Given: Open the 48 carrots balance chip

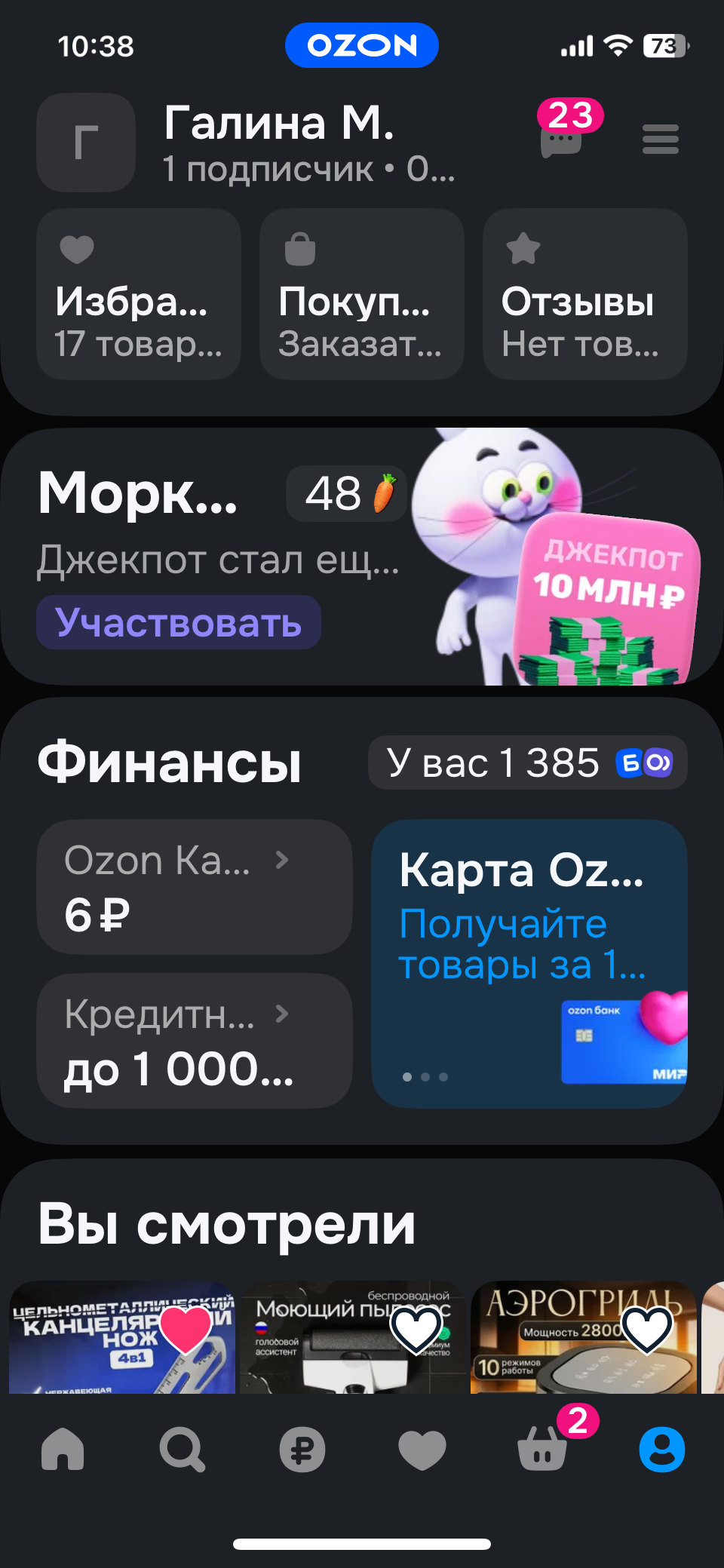Looking at the screenshot, I should (x=347, y=494).
